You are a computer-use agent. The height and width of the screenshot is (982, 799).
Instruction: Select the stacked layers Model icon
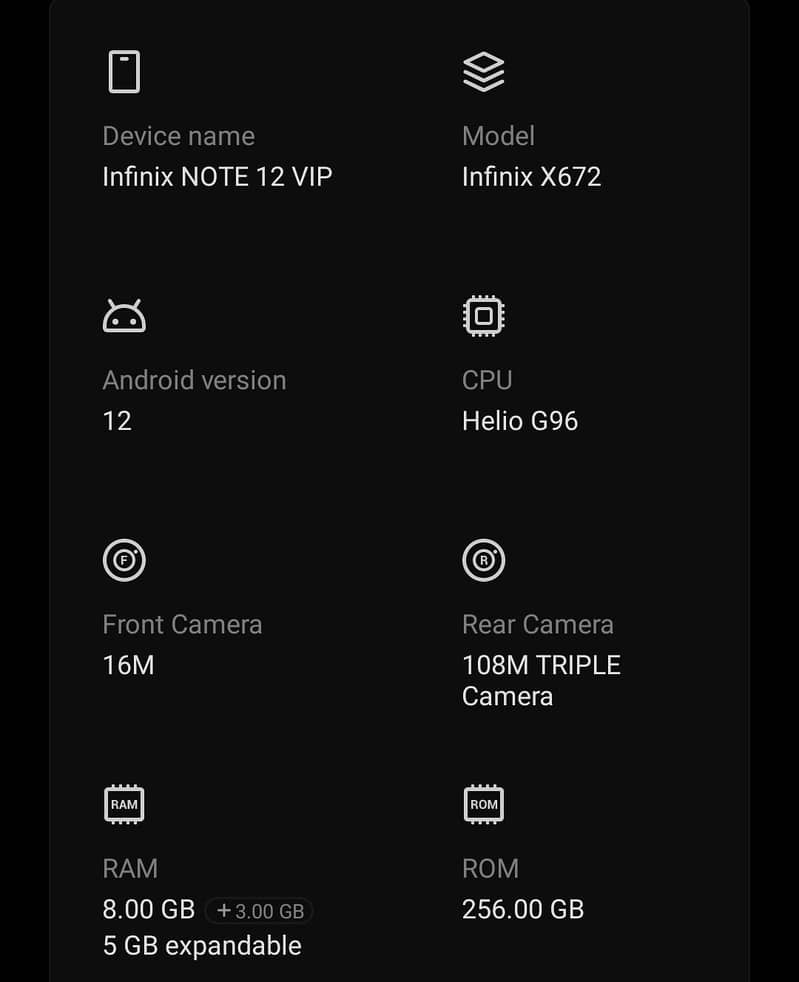pos(483,71)
